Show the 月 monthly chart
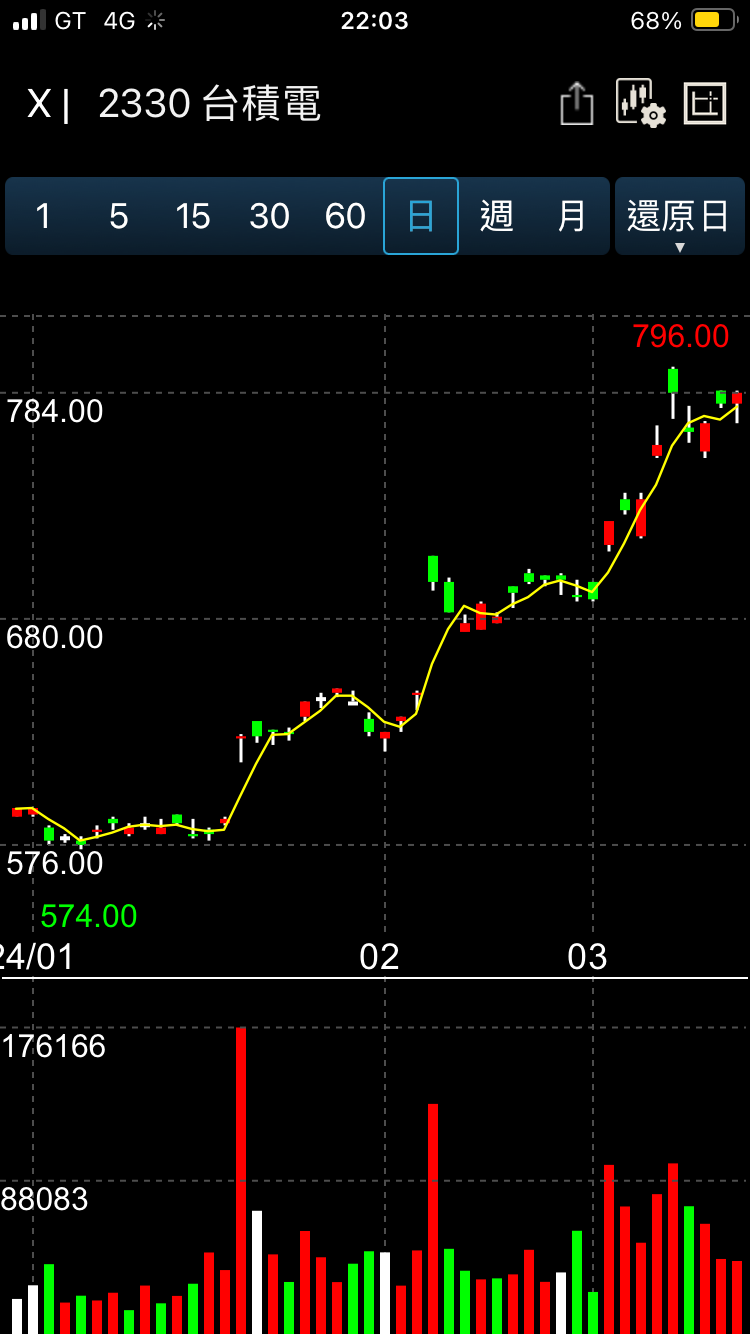The height and width of the screenshot is (1334, 750). pyautogui.click(x=572, y=216)
